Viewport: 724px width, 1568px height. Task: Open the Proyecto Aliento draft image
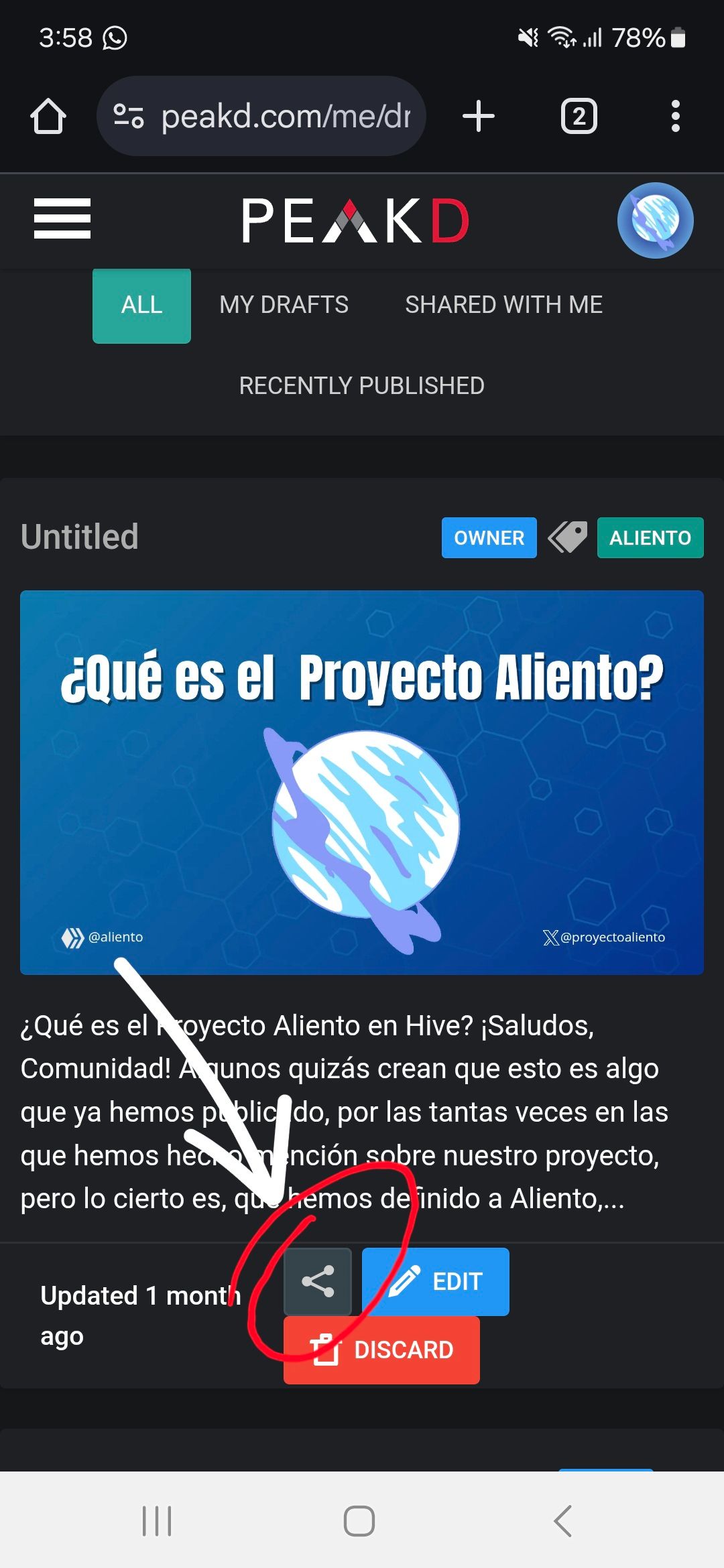pos(362,782)
